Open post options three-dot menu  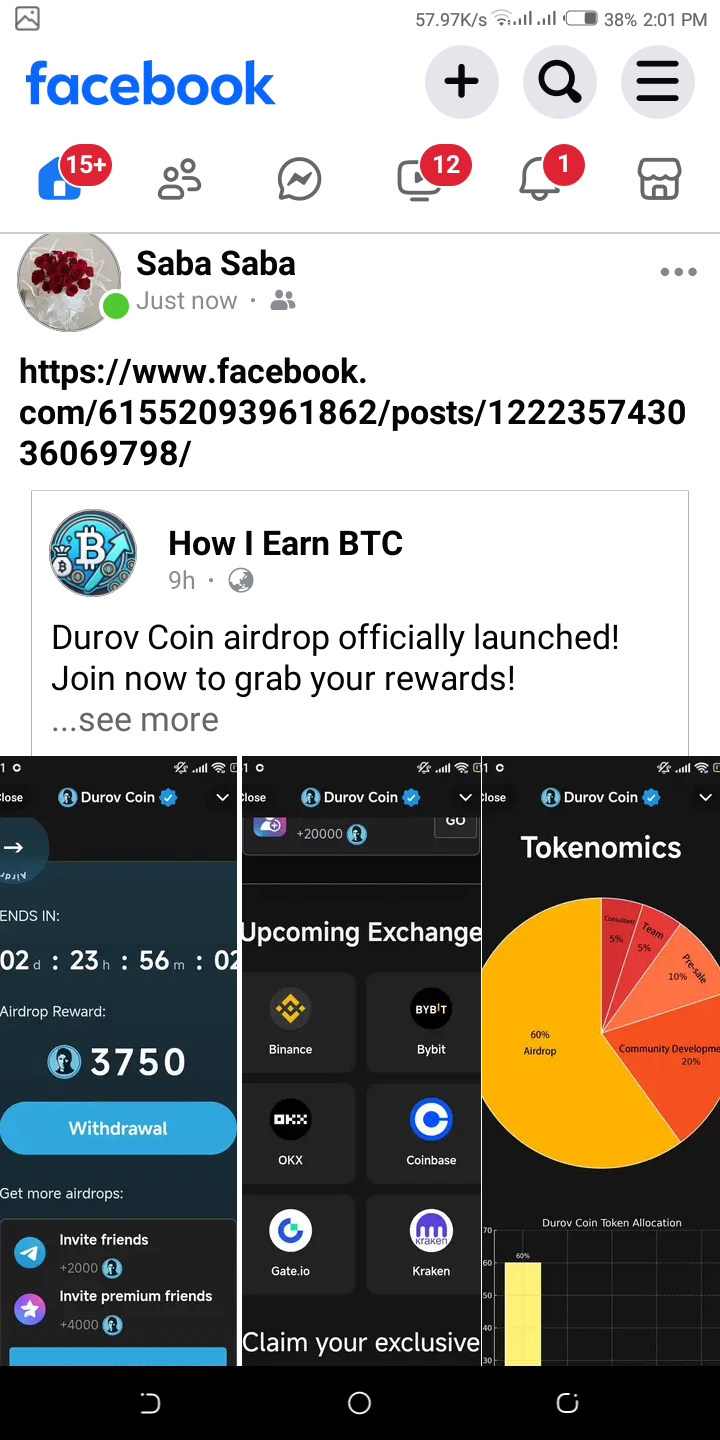point(678,272)
